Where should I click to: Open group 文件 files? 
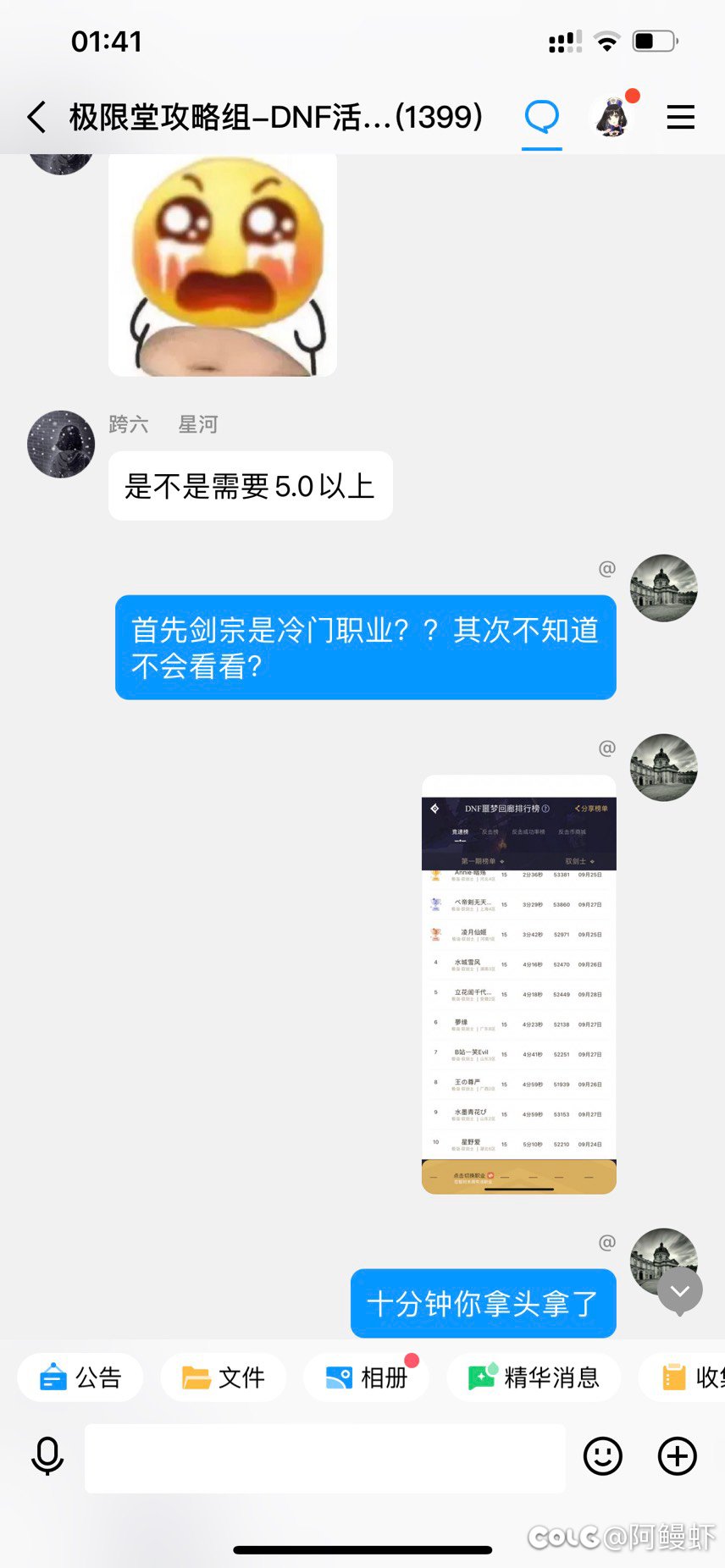tap(224, 1378)
